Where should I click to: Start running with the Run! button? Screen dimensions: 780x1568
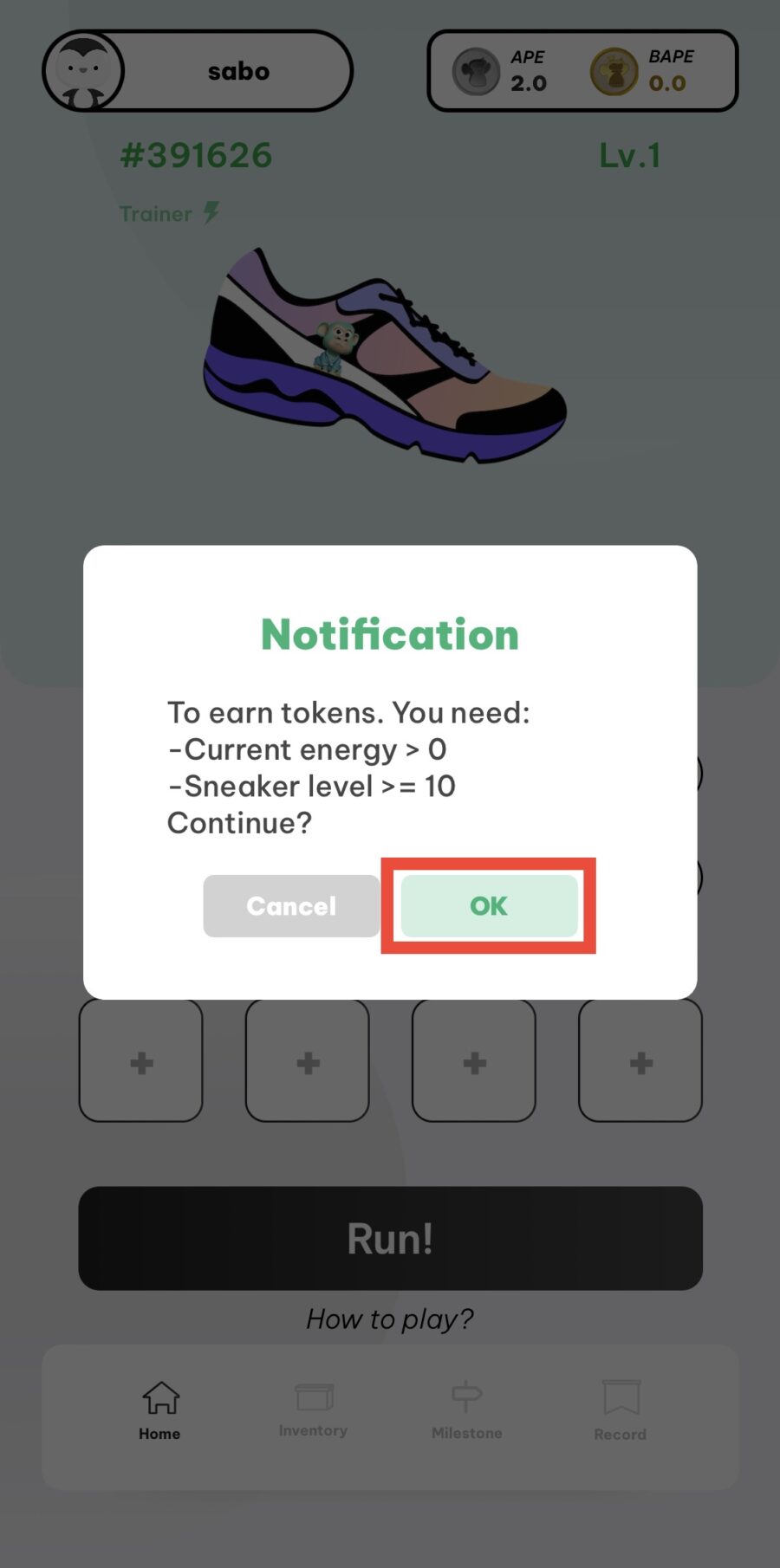(390, 1238)
